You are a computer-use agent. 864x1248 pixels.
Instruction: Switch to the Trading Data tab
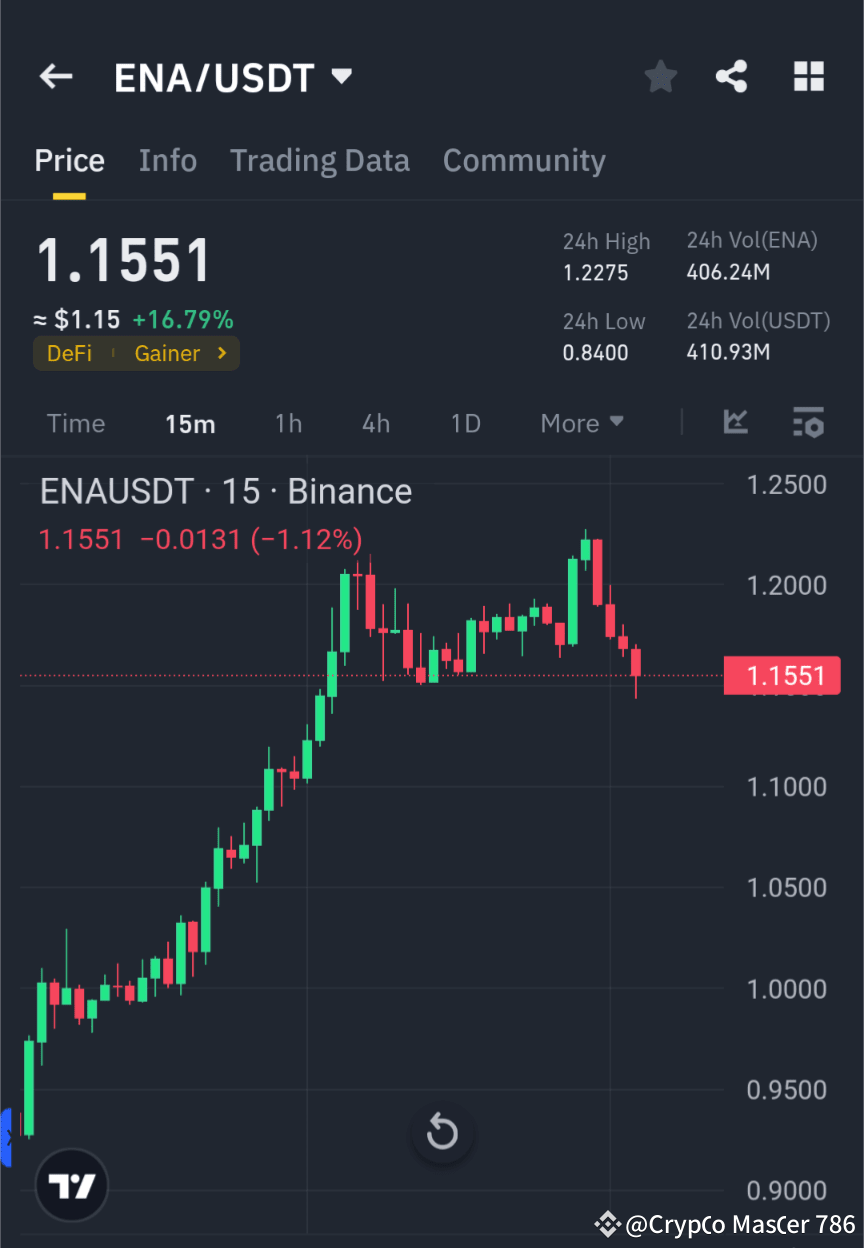(x=320, y=160)
